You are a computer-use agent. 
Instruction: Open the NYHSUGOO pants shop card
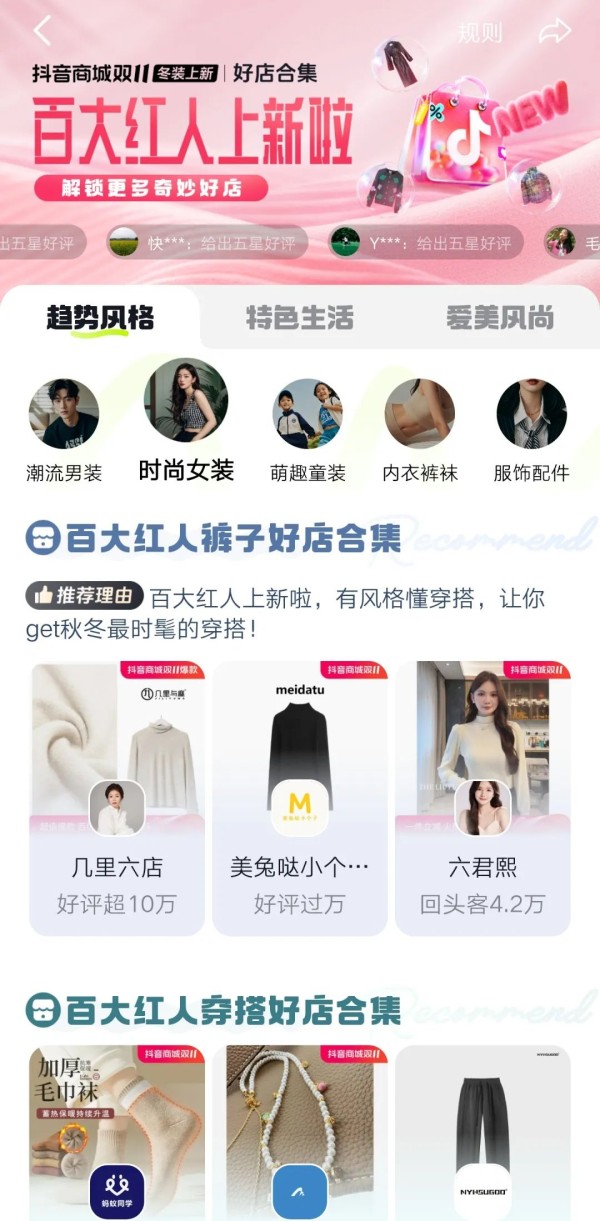tap(483, 1130)
